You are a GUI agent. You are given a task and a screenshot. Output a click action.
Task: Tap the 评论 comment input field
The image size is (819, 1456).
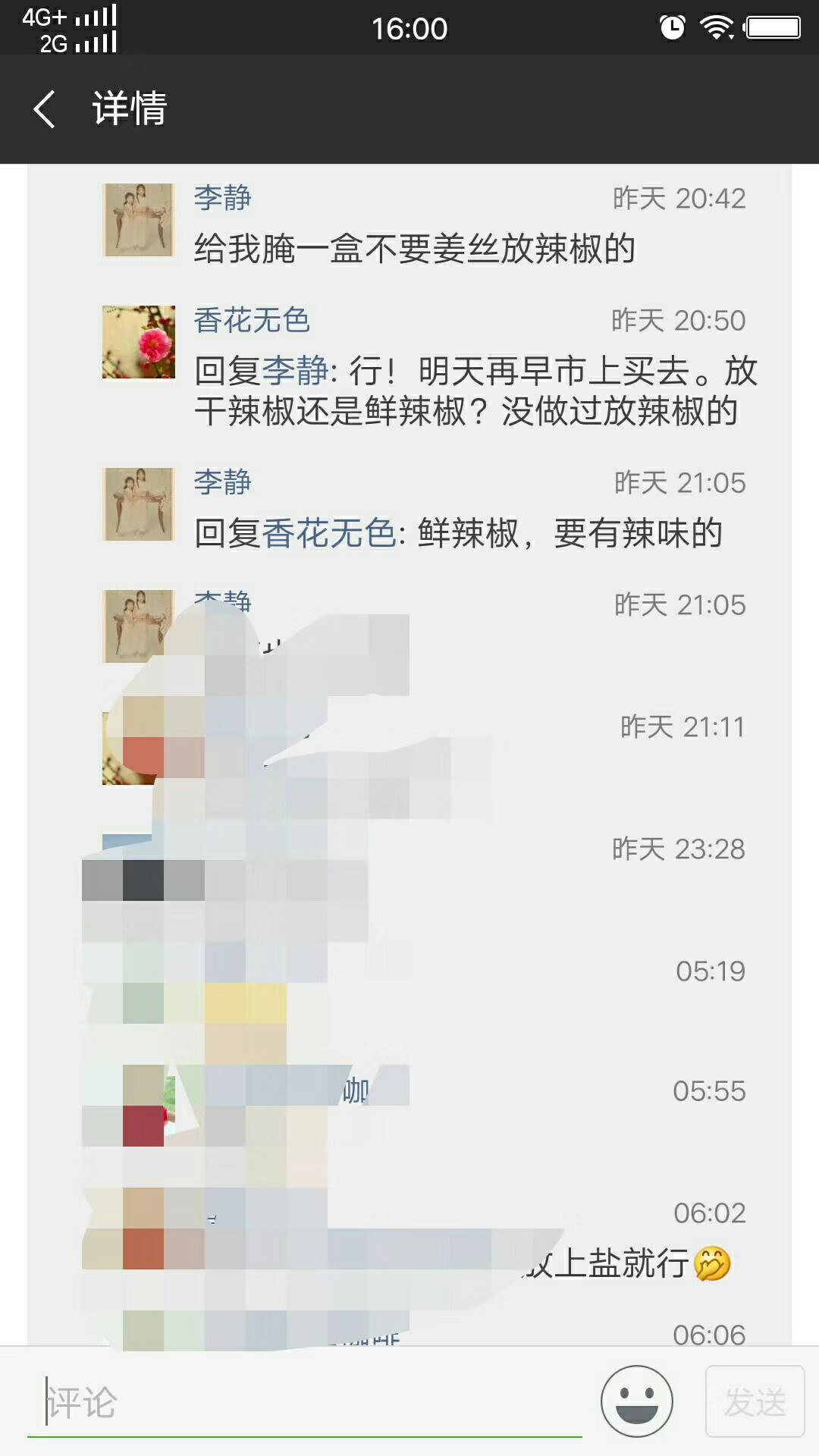click(303, 1402)
